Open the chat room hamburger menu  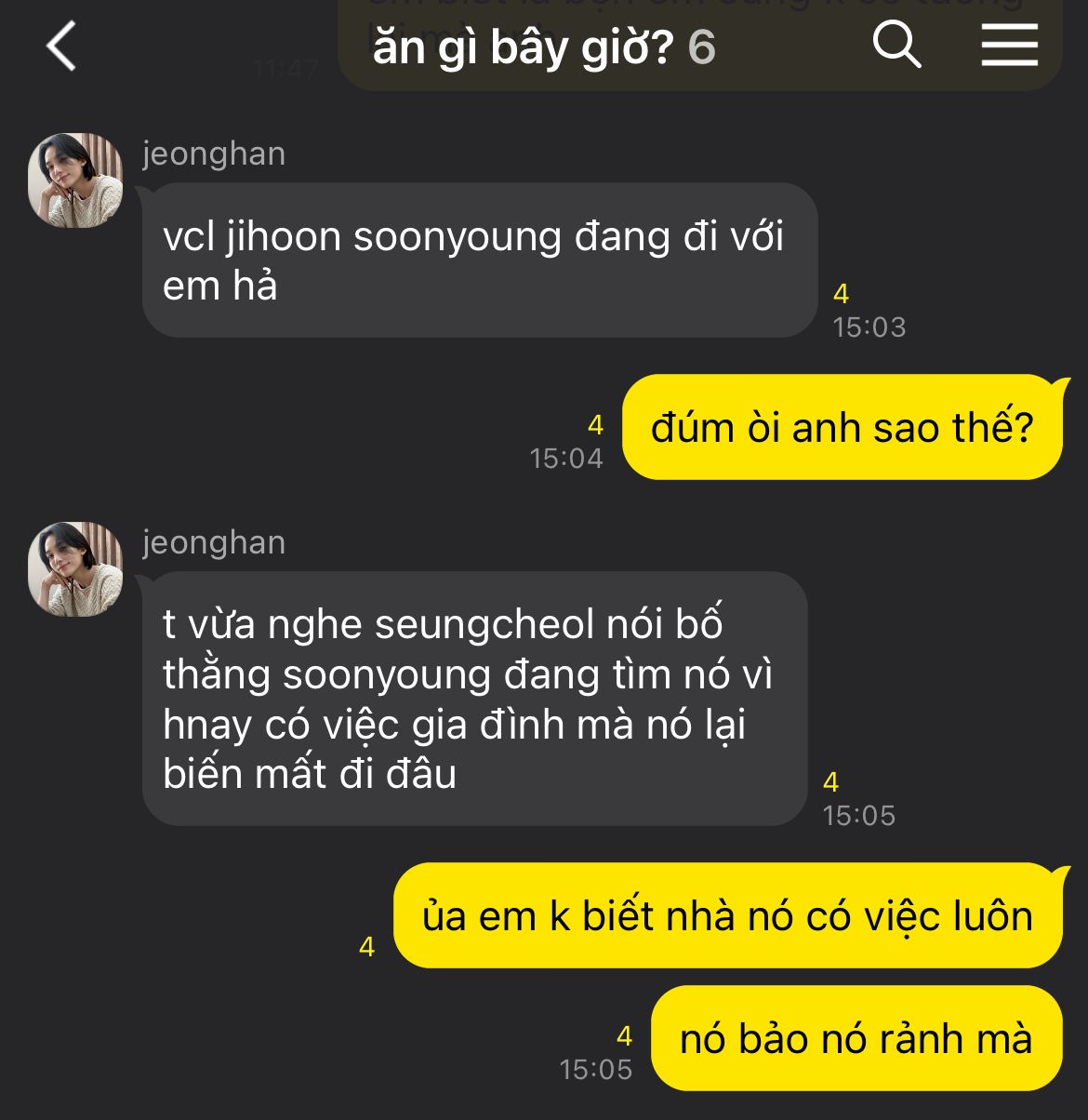point(1009,45)
